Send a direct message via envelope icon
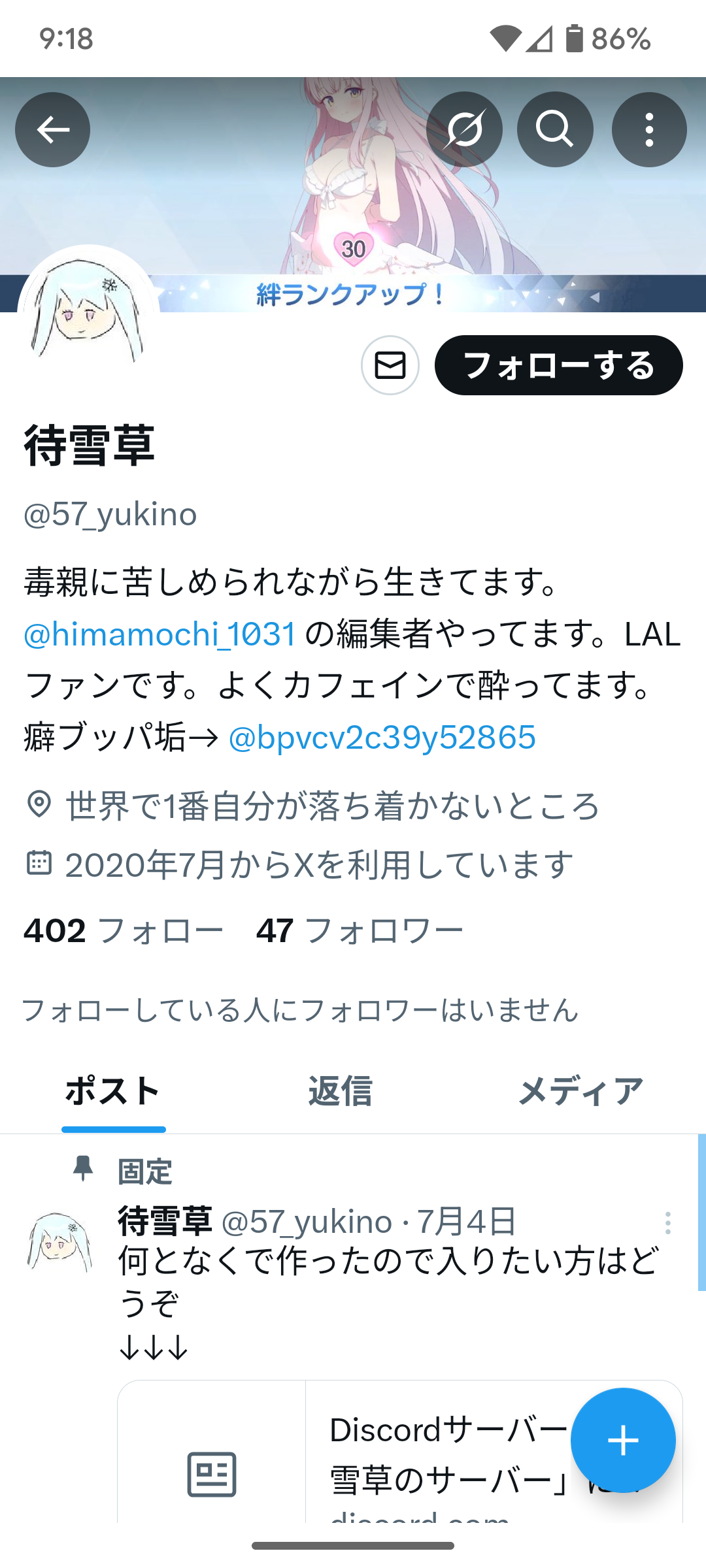Image resolution: width=706 pixels, height=1568 pixels. (x=390, y=365)
